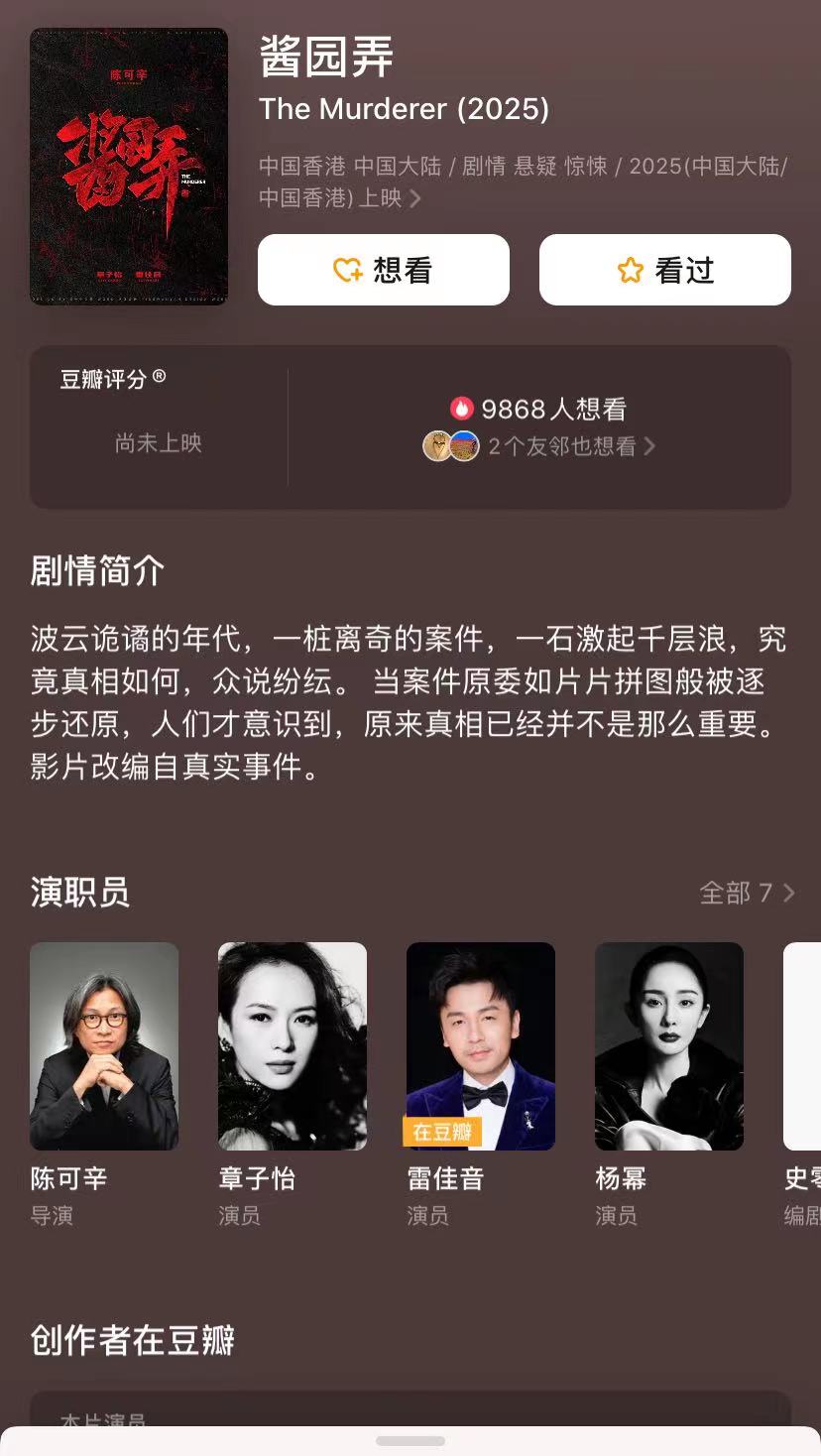Open the 酱园弄 movie poster
The width and height of the screenshot is (821, 1456).
click(129, 167)
